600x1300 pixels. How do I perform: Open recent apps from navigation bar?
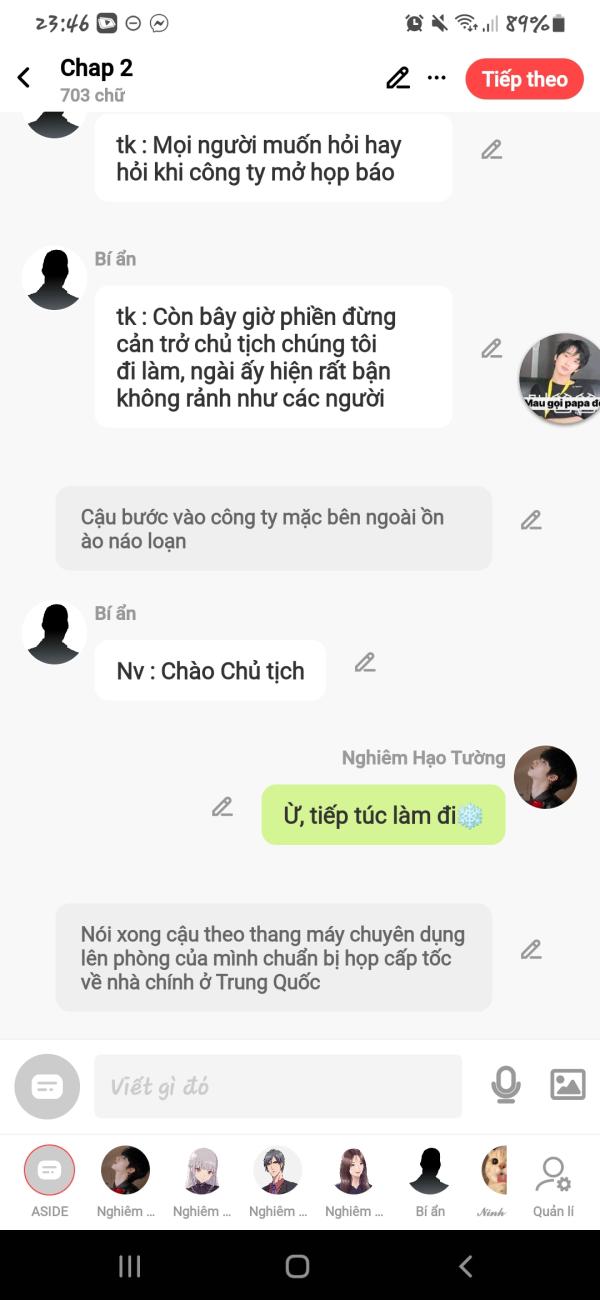(x=130, y=1266)
